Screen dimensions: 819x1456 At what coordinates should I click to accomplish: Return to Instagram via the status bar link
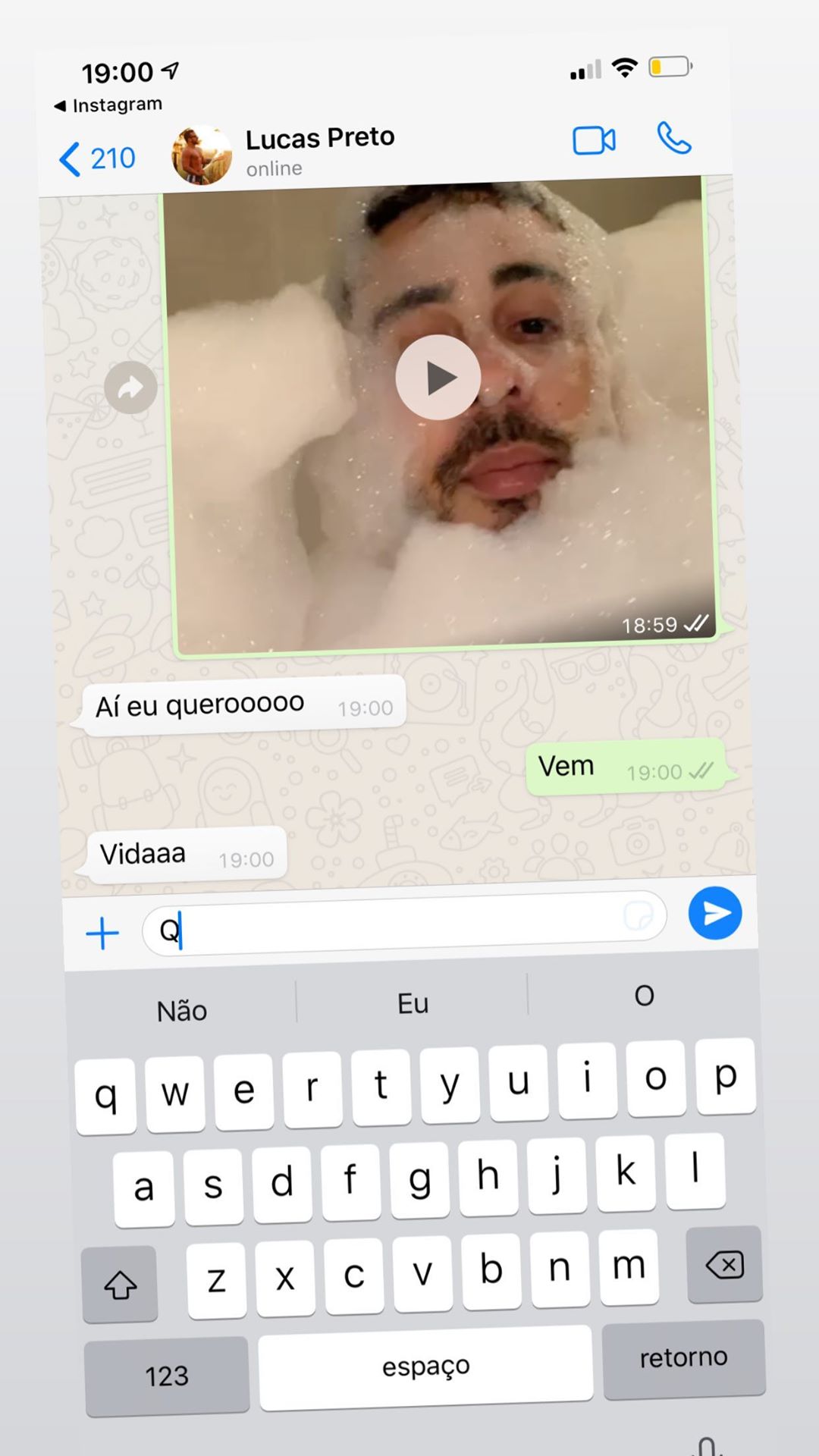coord(108,105)
